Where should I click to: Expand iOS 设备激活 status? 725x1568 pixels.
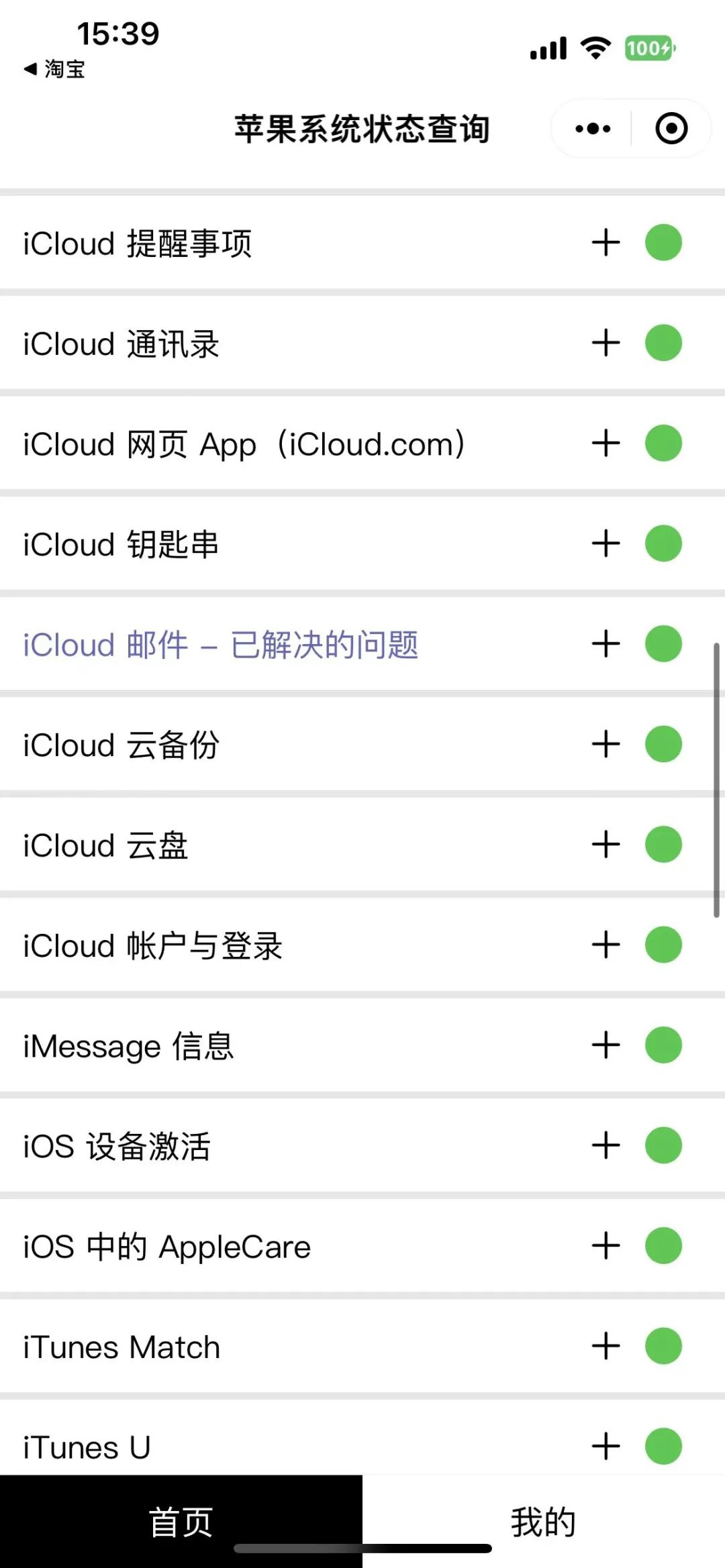pyautogui.click(x=606, y=1146)
